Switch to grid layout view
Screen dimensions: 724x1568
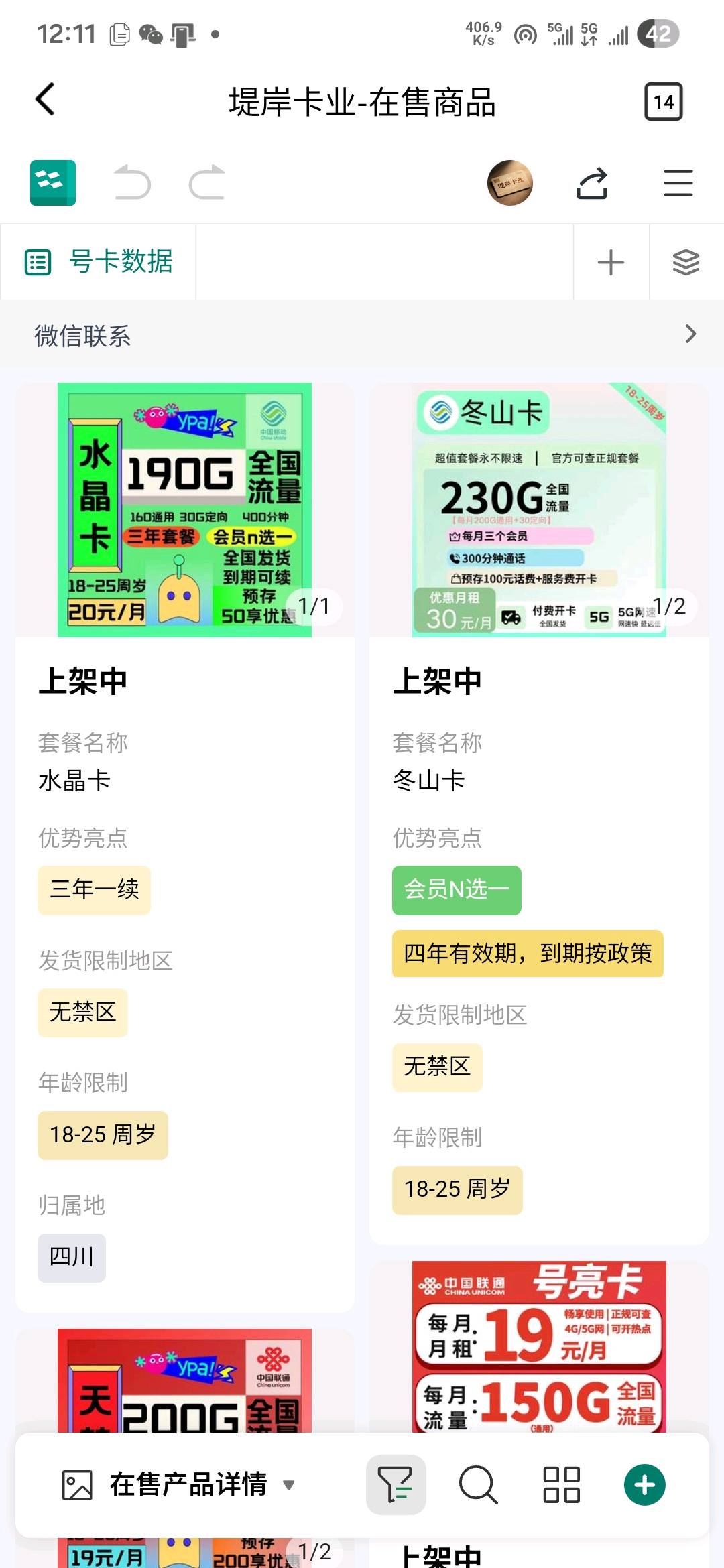click(x=561, y=1485)
